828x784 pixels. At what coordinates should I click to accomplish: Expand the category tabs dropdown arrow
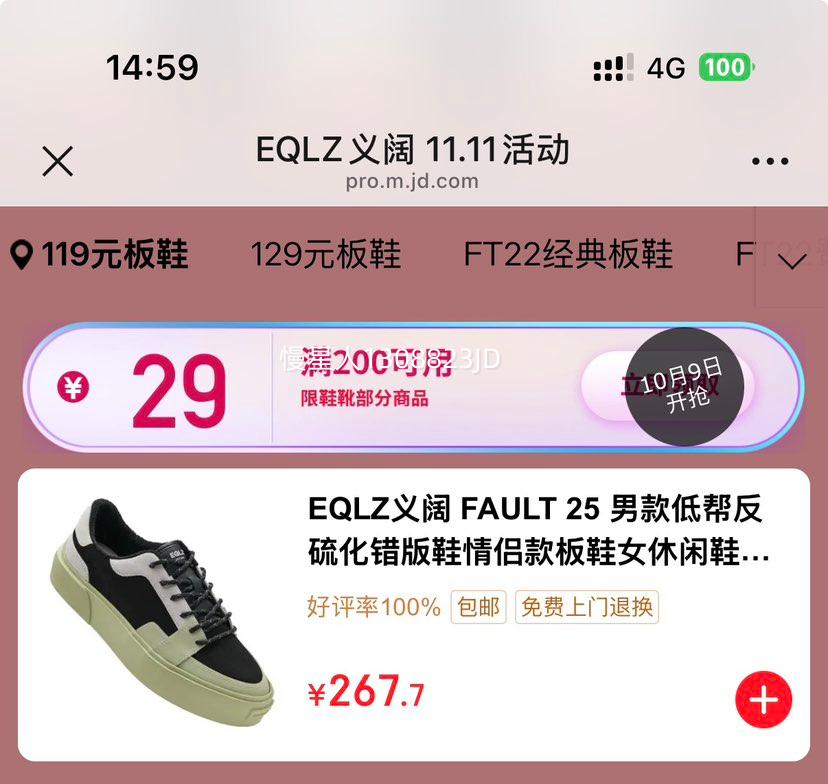(791, 261)
